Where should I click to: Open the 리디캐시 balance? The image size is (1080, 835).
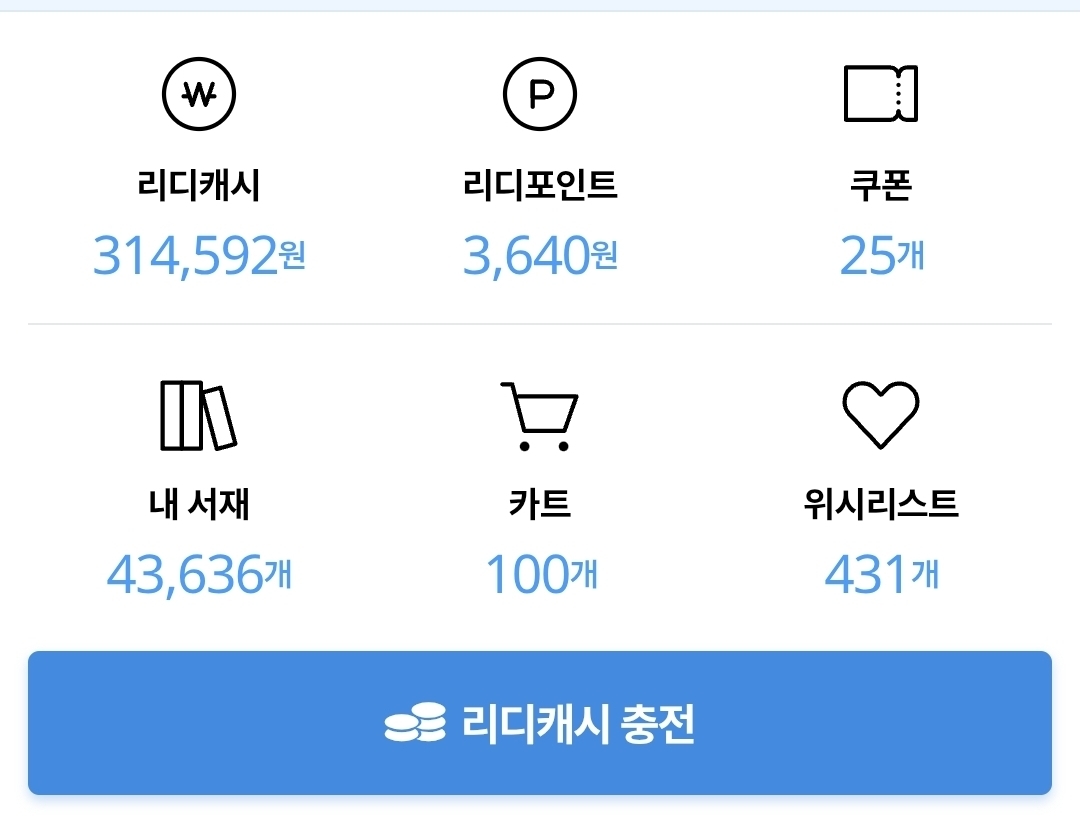pyautogui.click(x=199, y=170)
